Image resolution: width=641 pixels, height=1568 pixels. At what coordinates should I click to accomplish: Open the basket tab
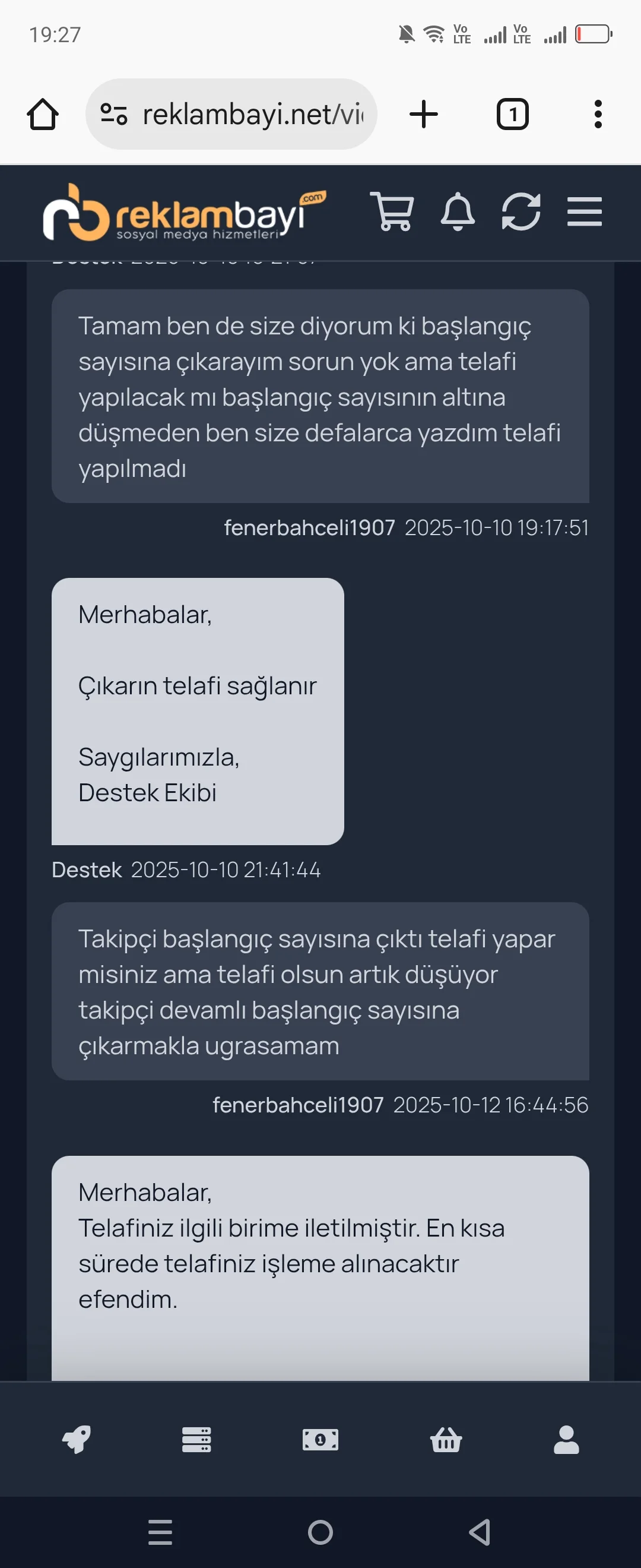pos(446,1440)
